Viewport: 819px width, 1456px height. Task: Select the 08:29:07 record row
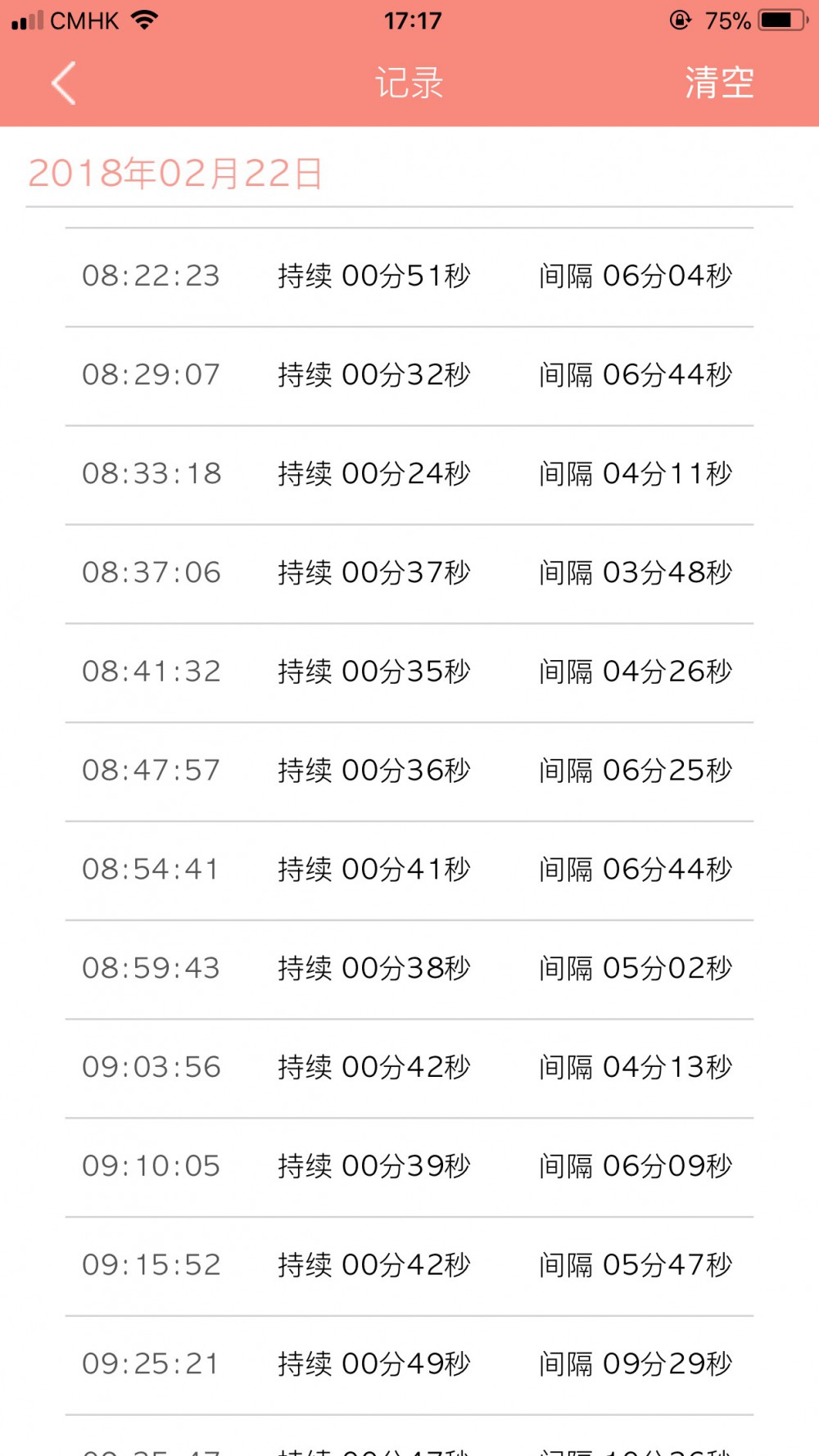[409, 375]
